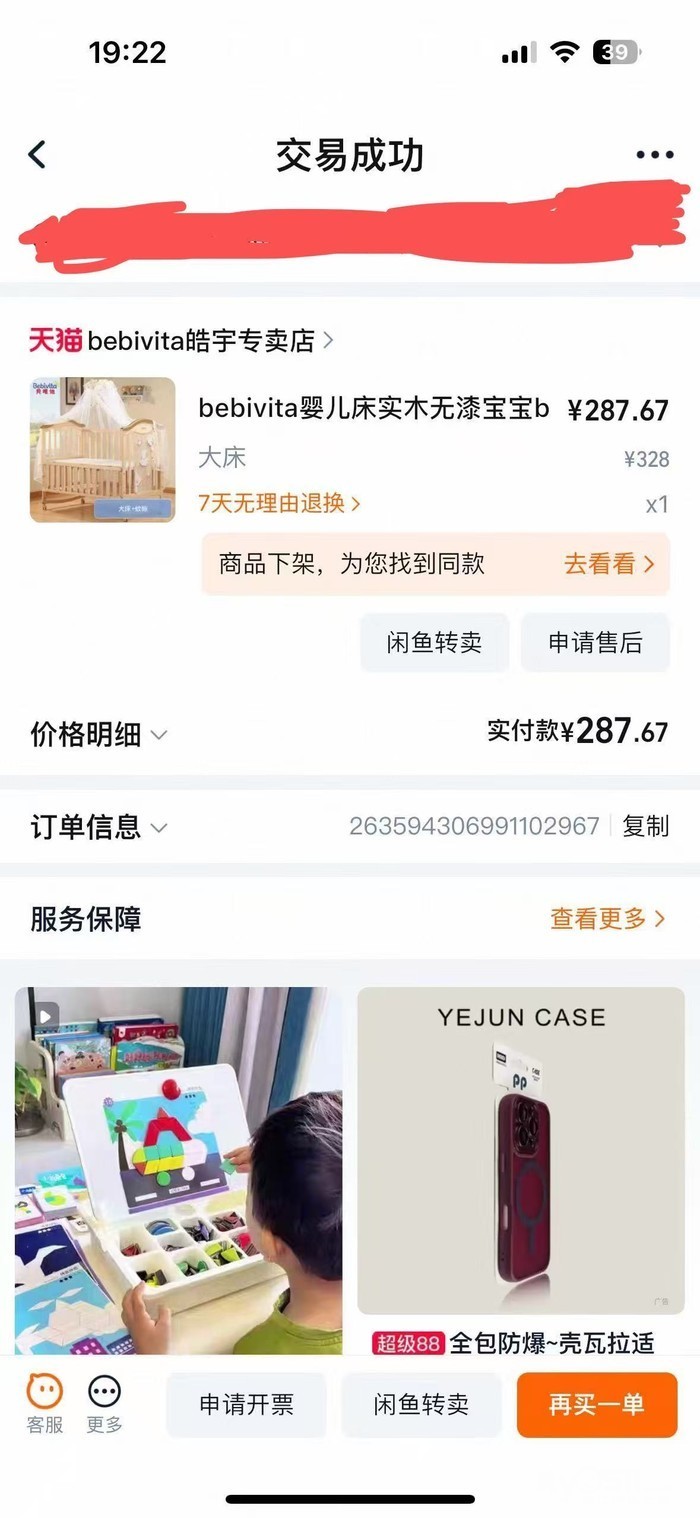Request after-sales via 申请售后

coord(595,643)
